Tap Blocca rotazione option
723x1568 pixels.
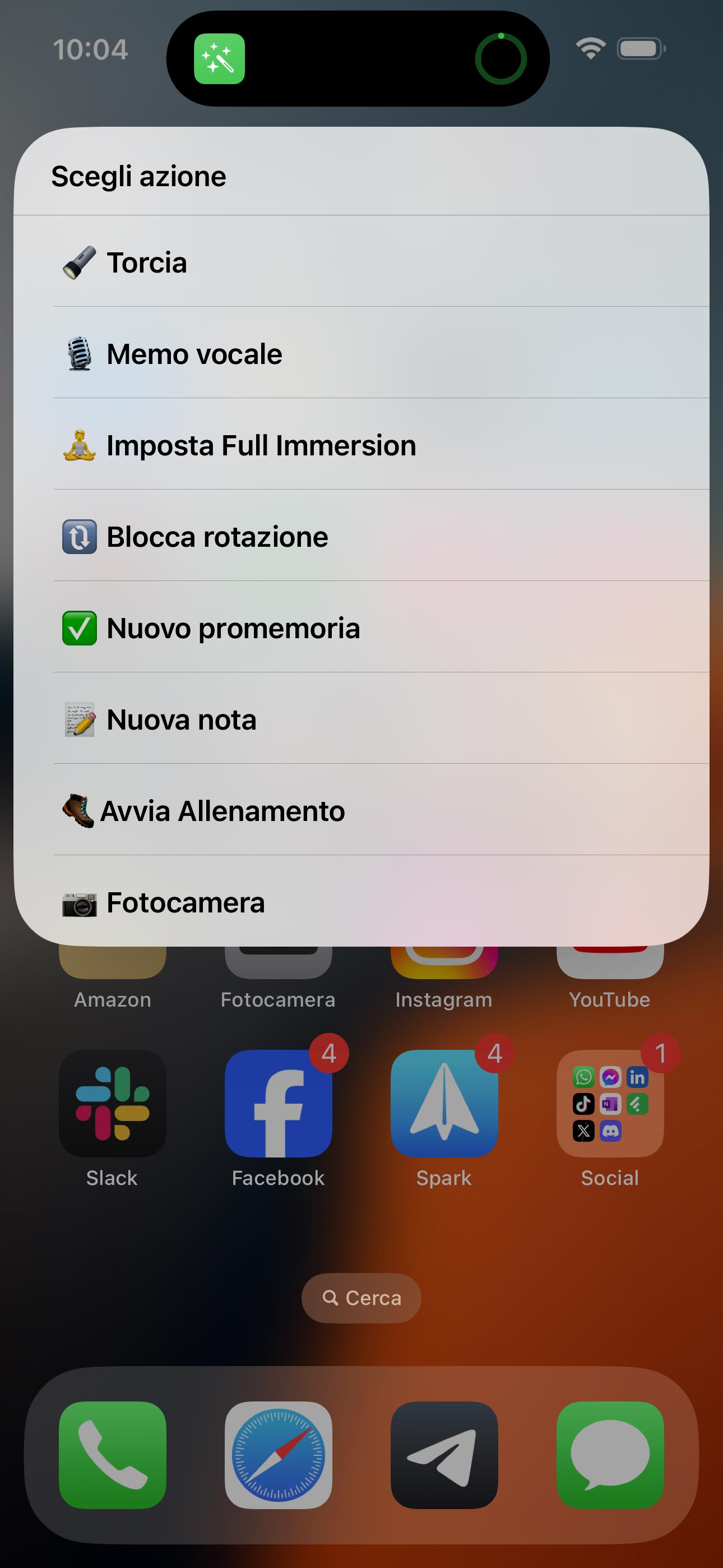361,536
